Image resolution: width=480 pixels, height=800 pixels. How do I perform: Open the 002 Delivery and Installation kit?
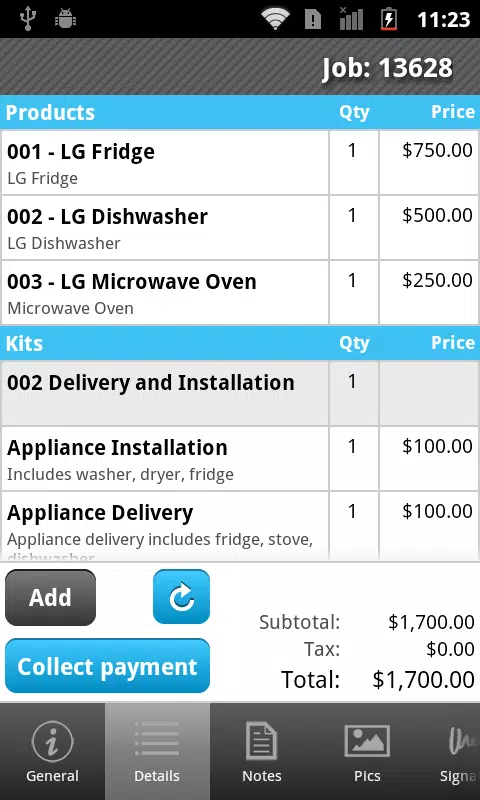[x=240, y=393]
